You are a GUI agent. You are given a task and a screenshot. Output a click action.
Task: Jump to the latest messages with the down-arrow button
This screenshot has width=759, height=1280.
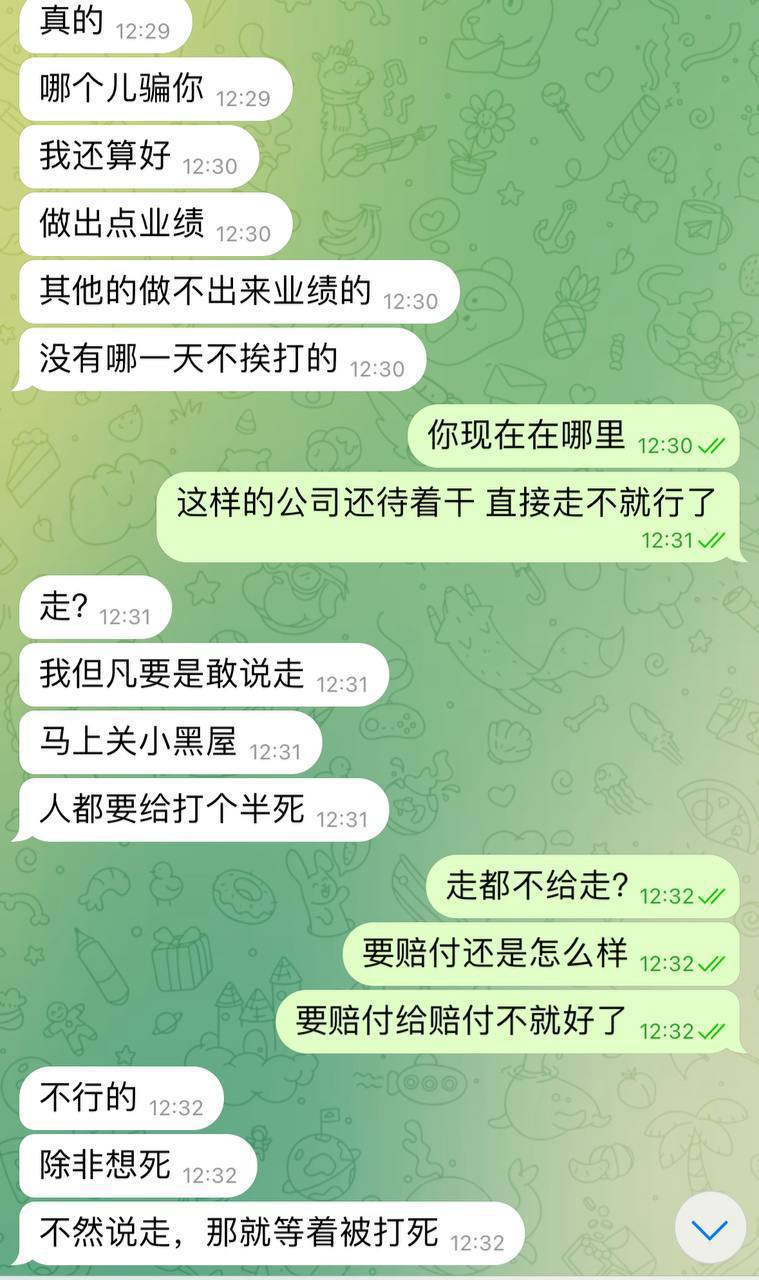(x=710, y=1228)
